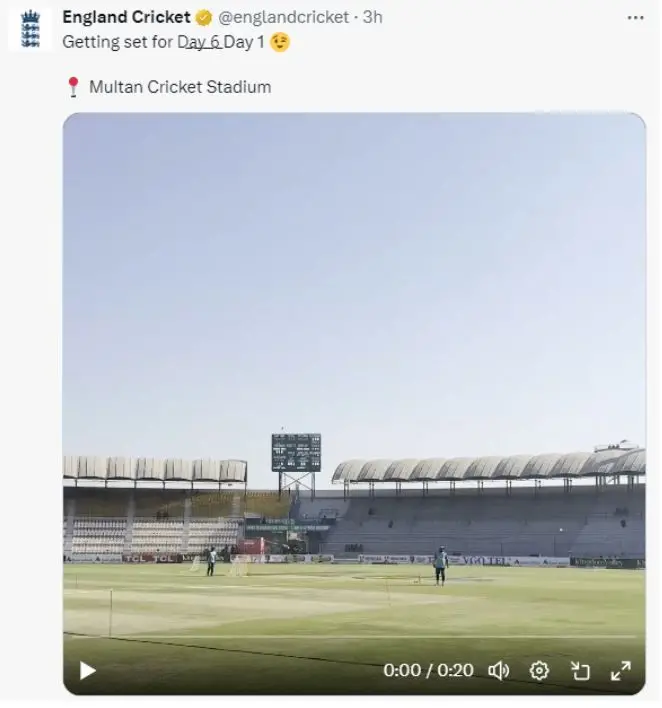
Task: Open the tweet's three-dot overflow menu
Action: coord(635,18)
